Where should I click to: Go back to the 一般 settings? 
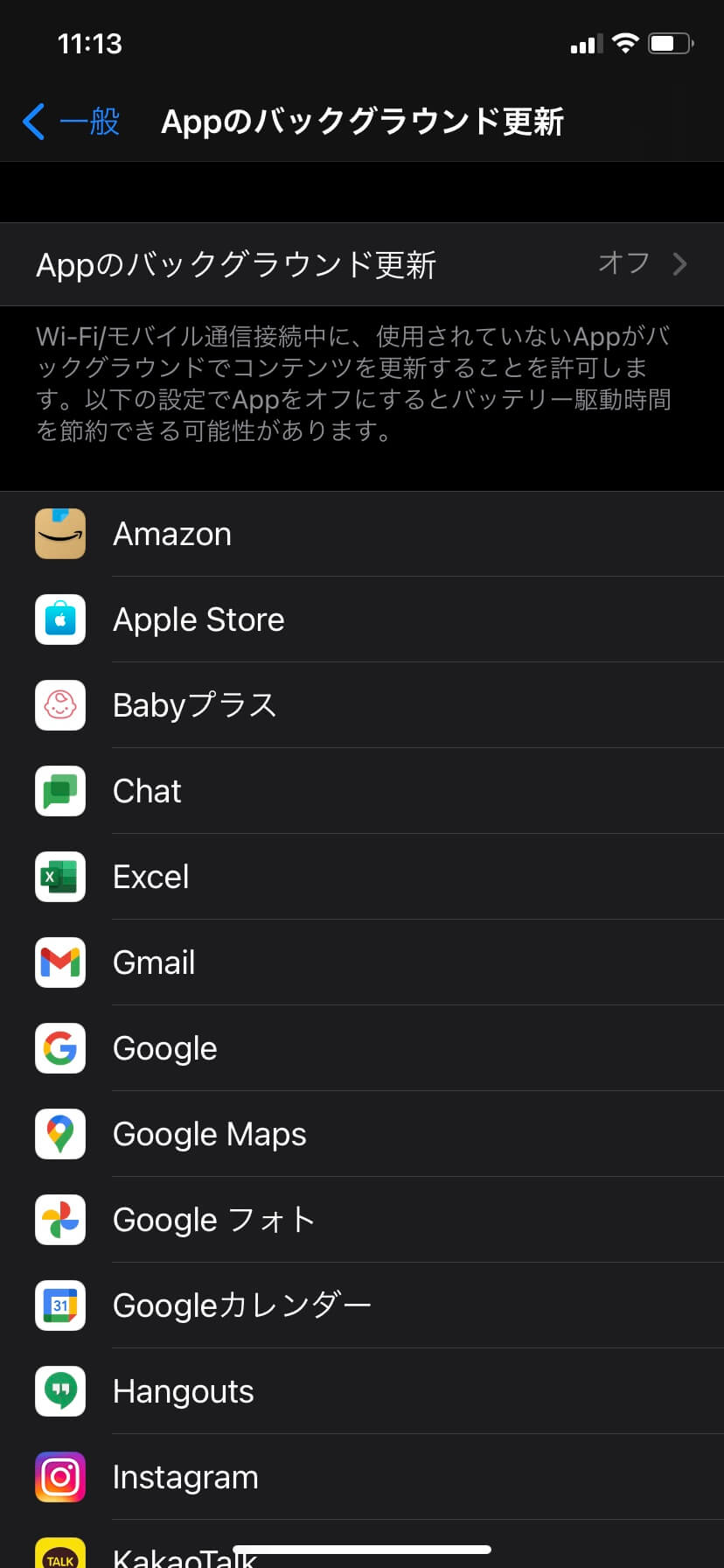72,122
